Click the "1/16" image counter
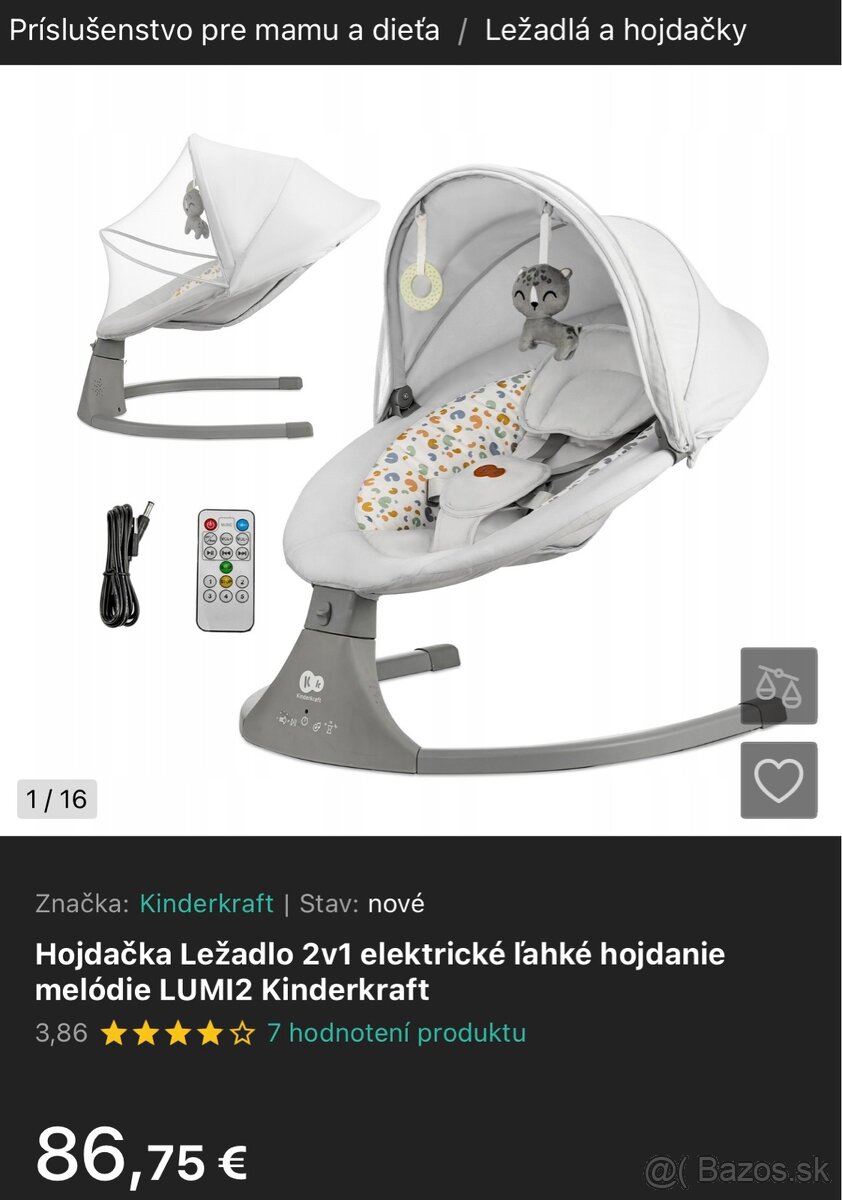 [55, 798]
